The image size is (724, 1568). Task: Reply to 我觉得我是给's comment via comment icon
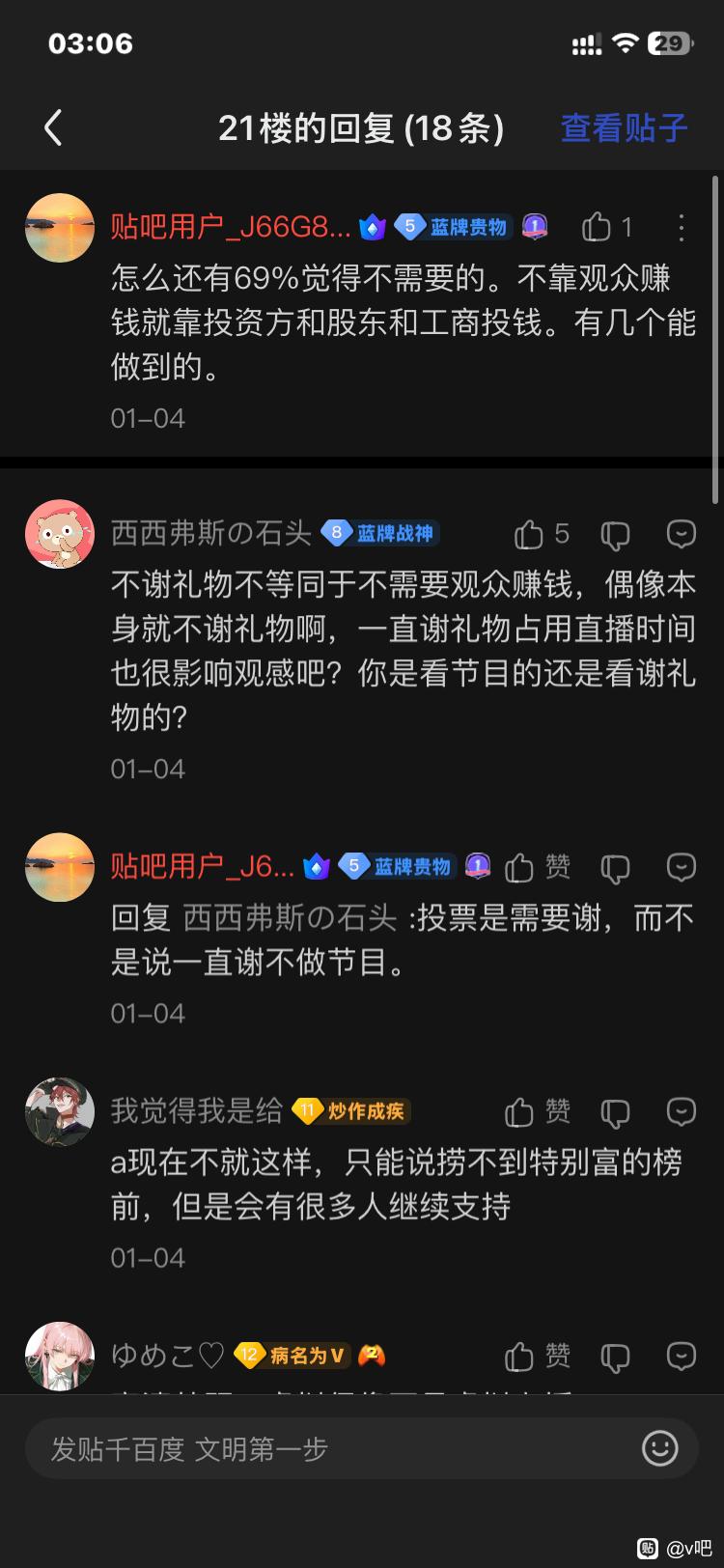[x=682, y=1112]
